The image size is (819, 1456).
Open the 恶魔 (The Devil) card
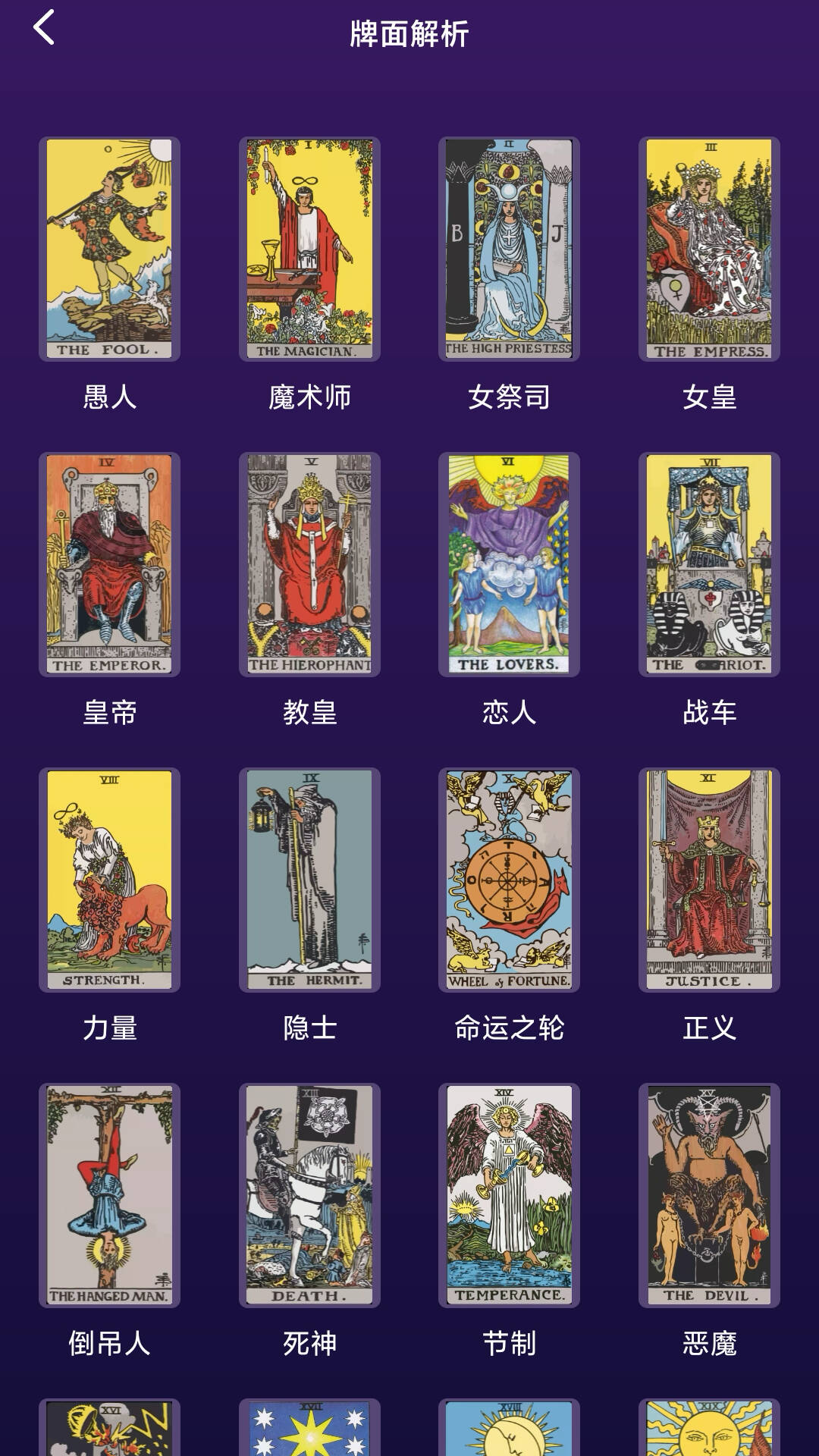(709, 1195)
